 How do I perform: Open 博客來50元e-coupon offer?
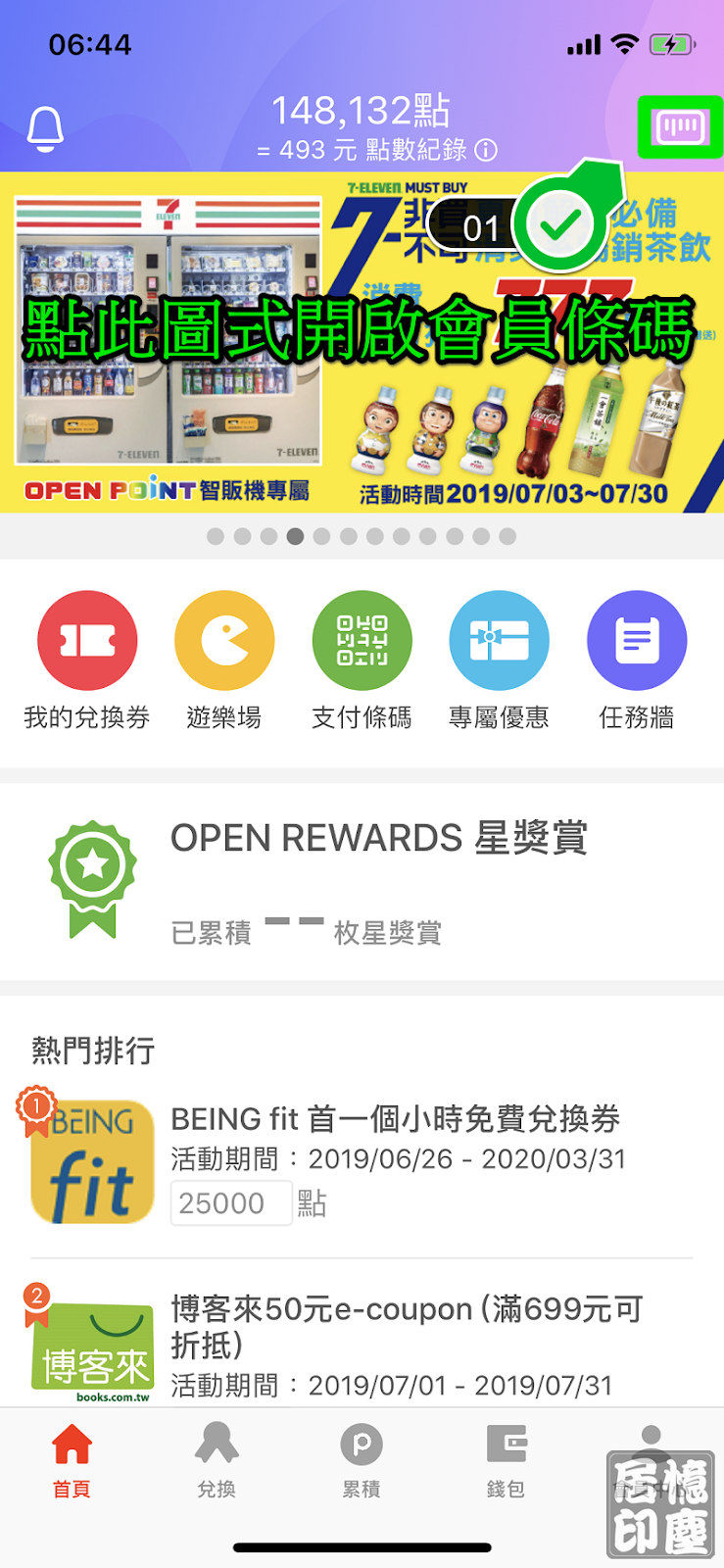362,1343
